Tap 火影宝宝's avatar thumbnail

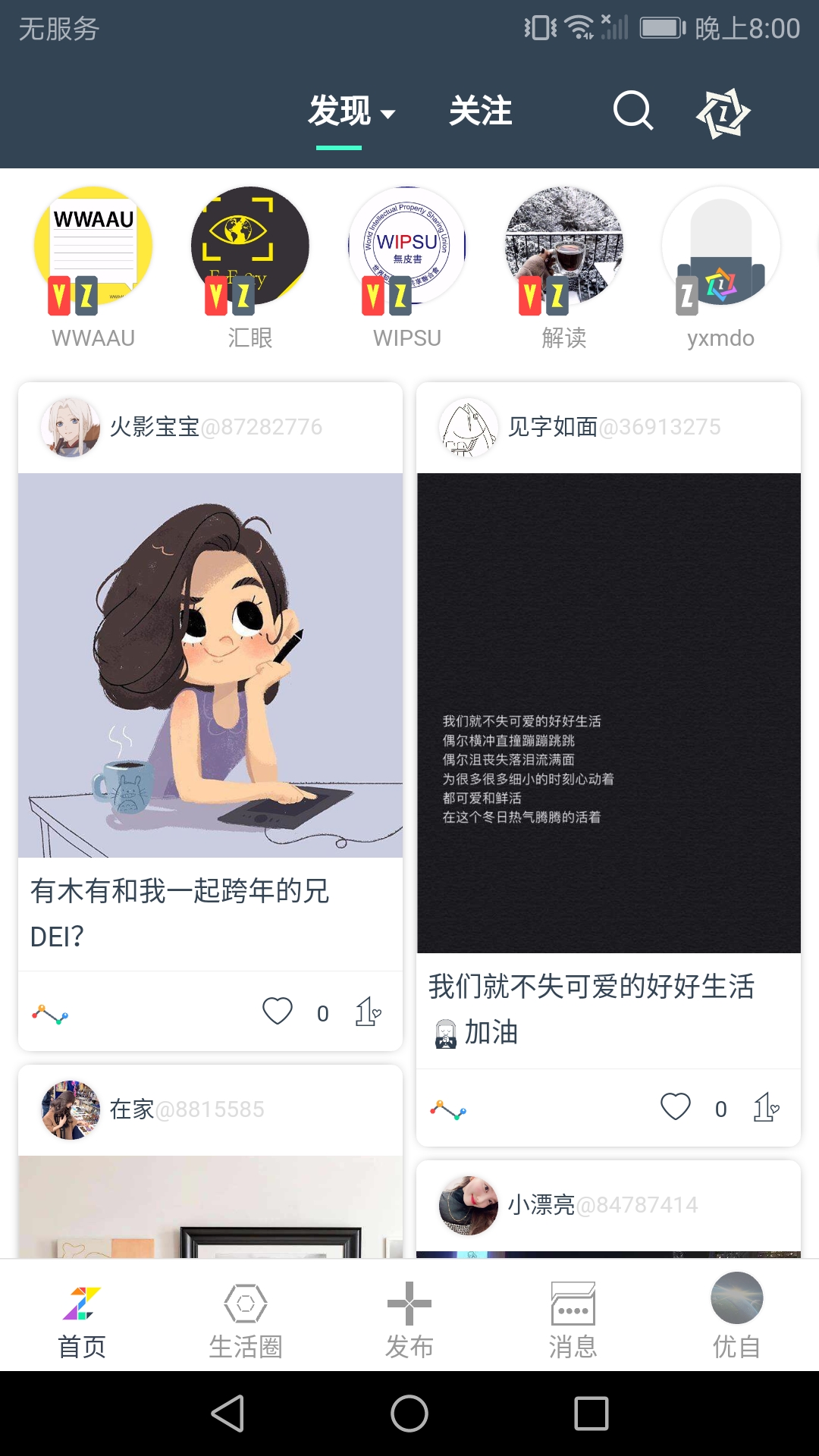coord(72,427)
